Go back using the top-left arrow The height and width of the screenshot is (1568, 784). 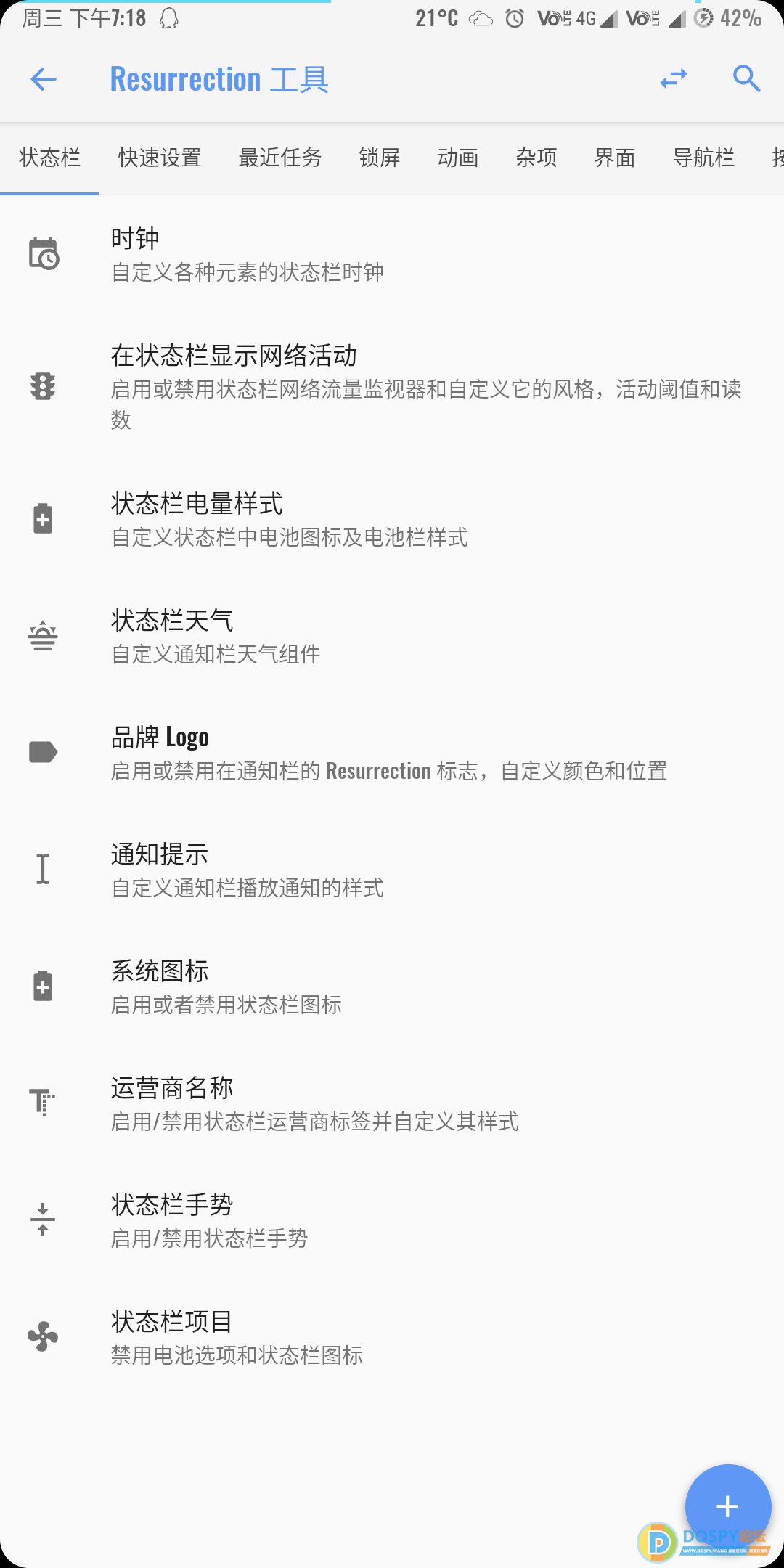pyautogui.click(x=44, y=79)
